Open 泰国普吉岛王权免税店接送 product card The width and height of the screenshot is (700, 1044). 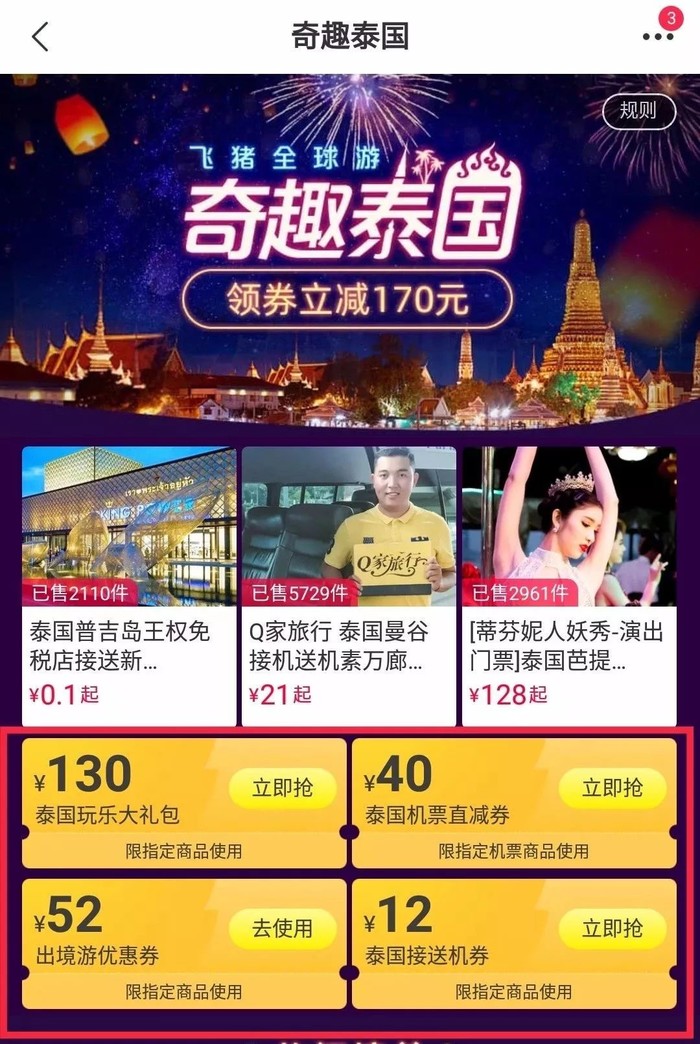(129, 585)
